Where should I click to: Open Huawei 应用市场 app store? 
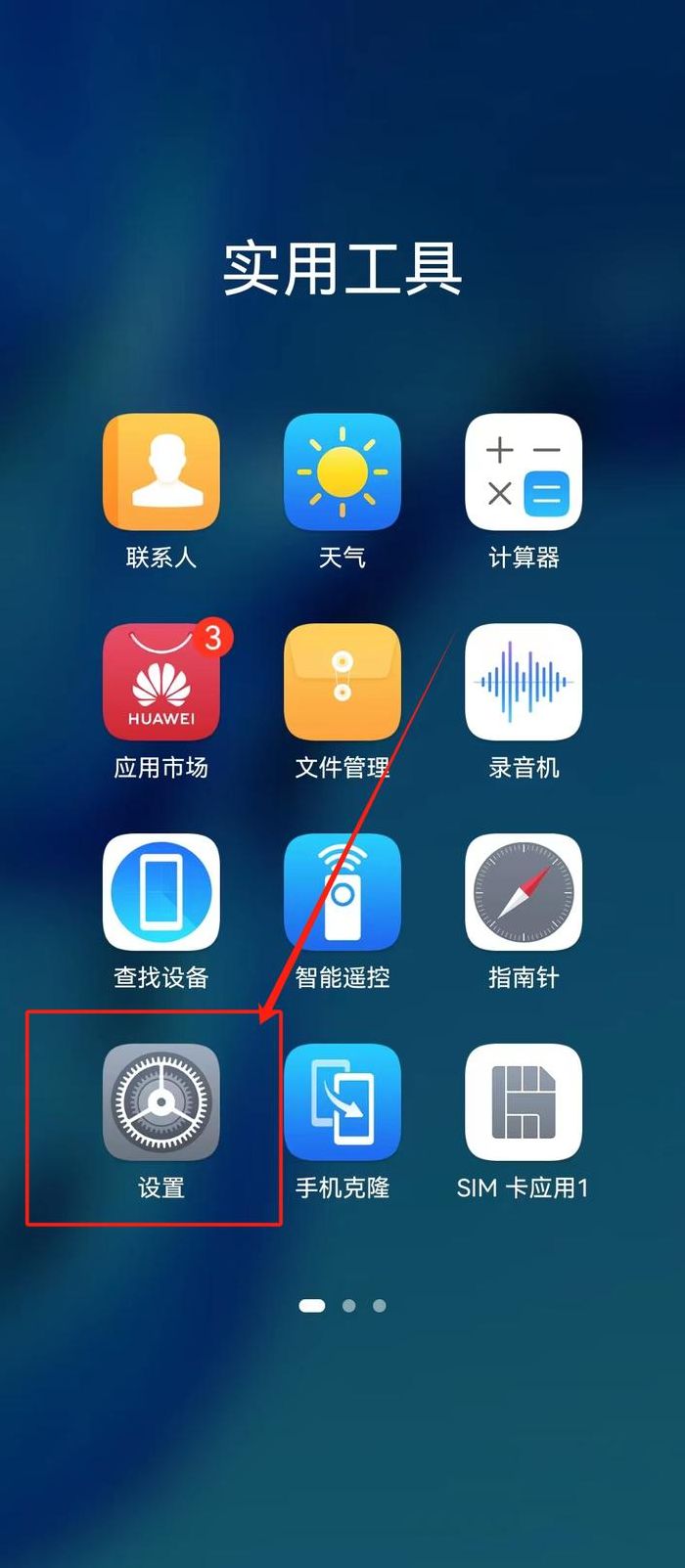[161, 682]
